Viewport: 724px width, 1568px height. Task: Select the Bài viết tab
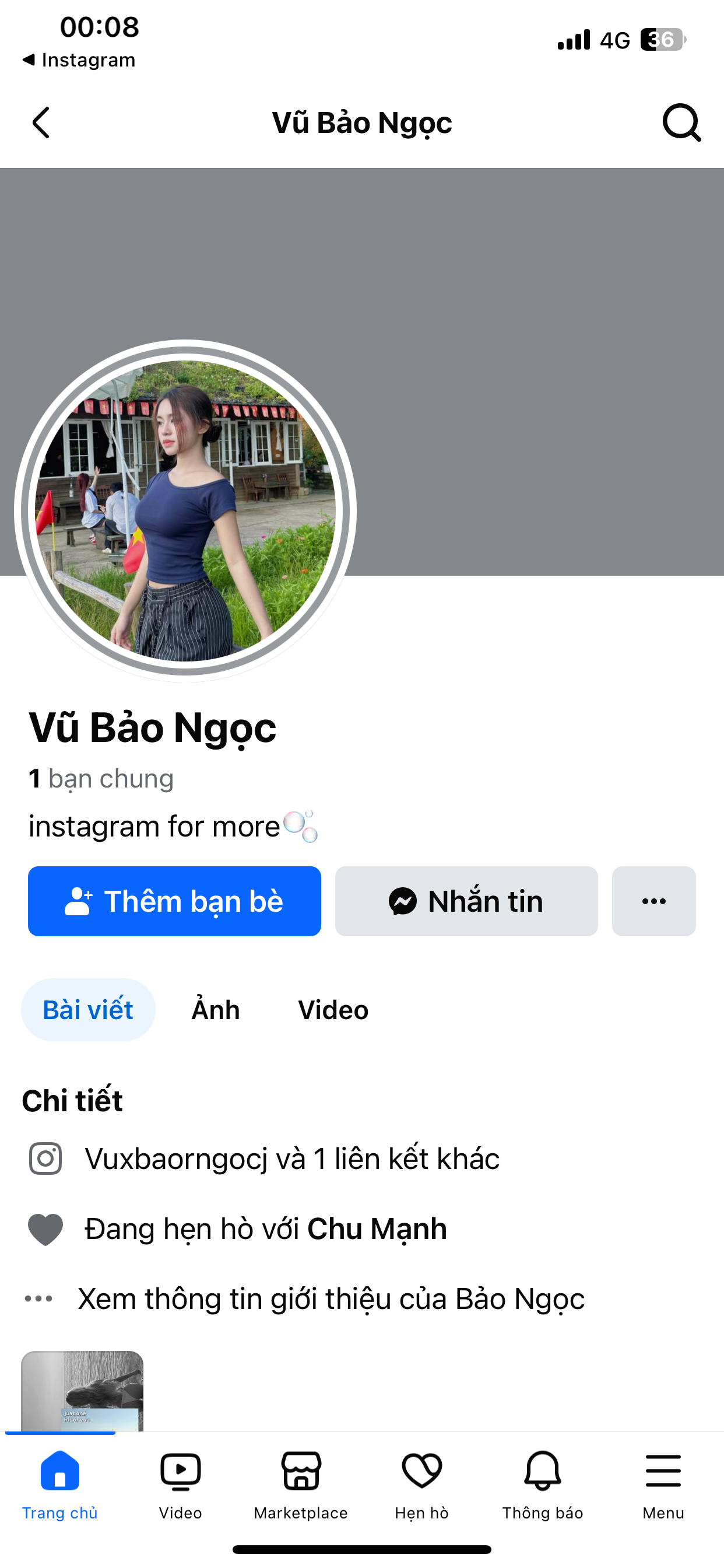coord(88,1010)
